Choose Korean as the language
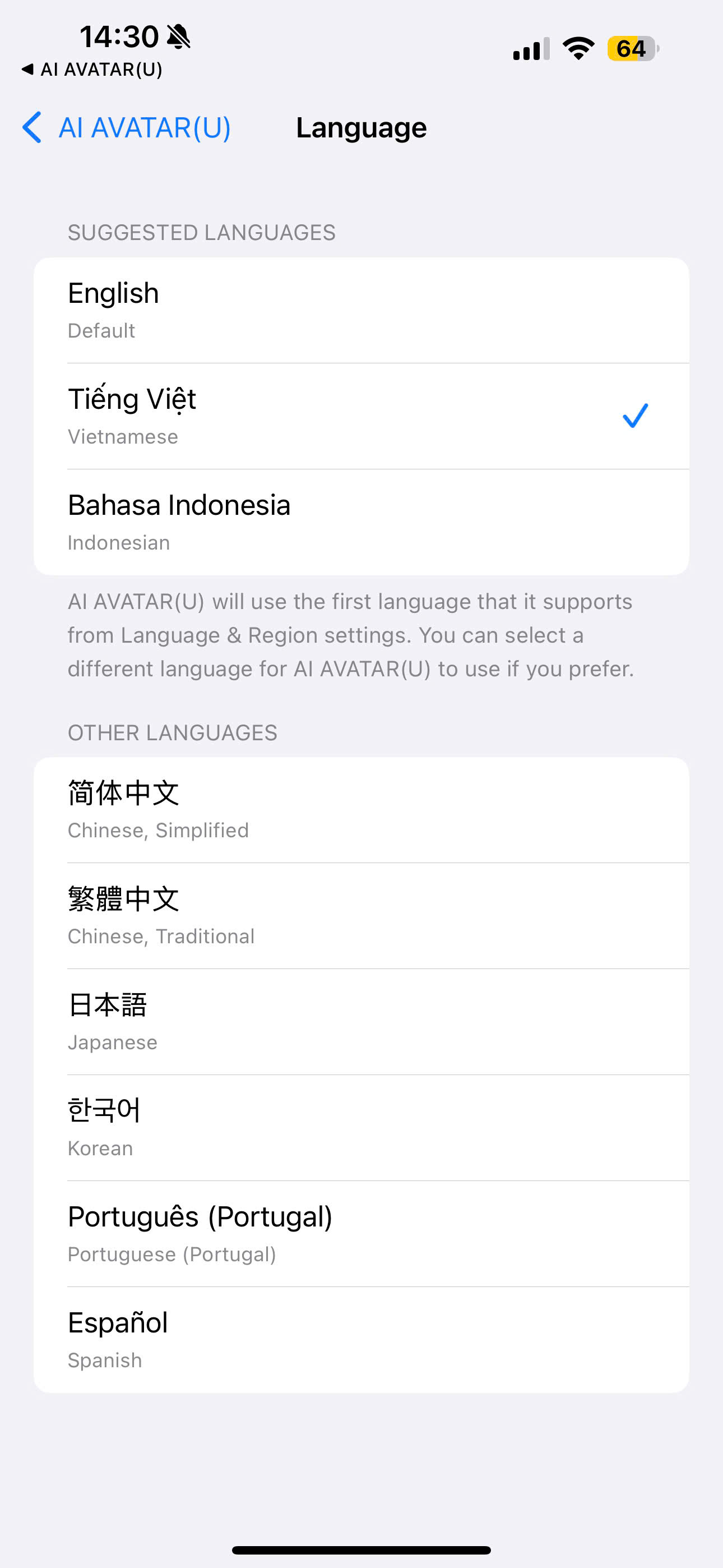The image size is (723, 1568). (360, 1127)
